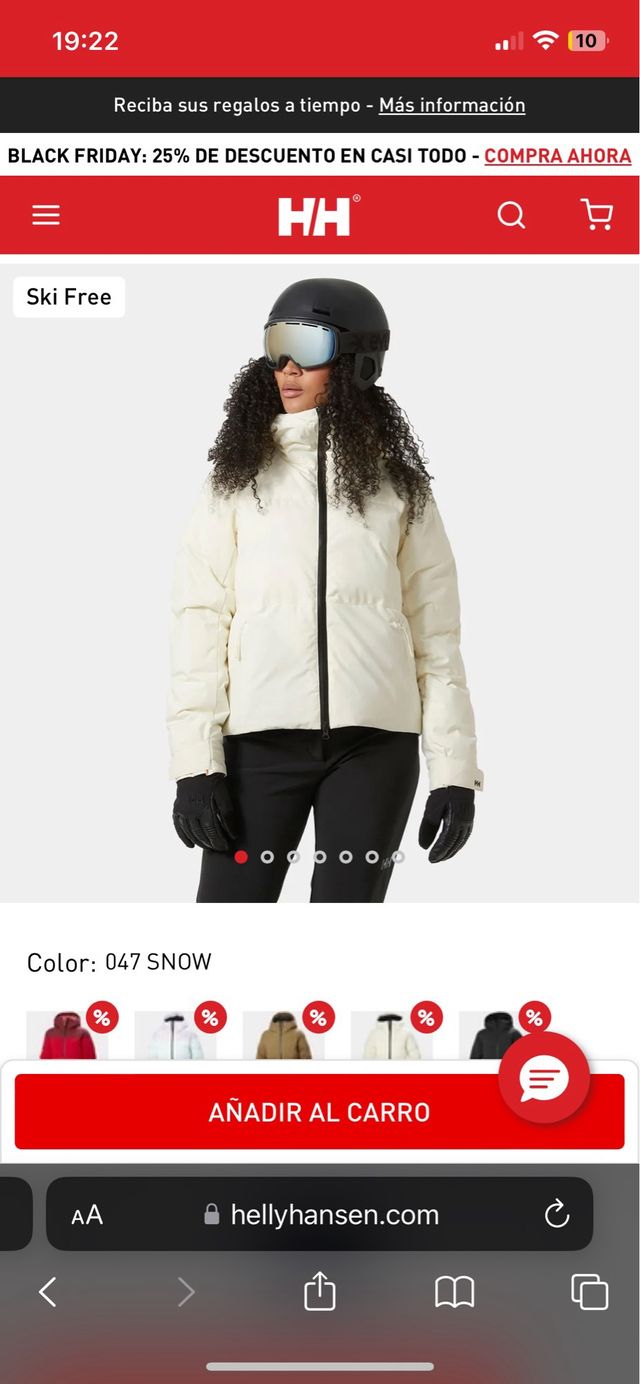Screen dimensions: 640x1384
Task: Choose the tan brown jacket color
Action: point(283,1037)
